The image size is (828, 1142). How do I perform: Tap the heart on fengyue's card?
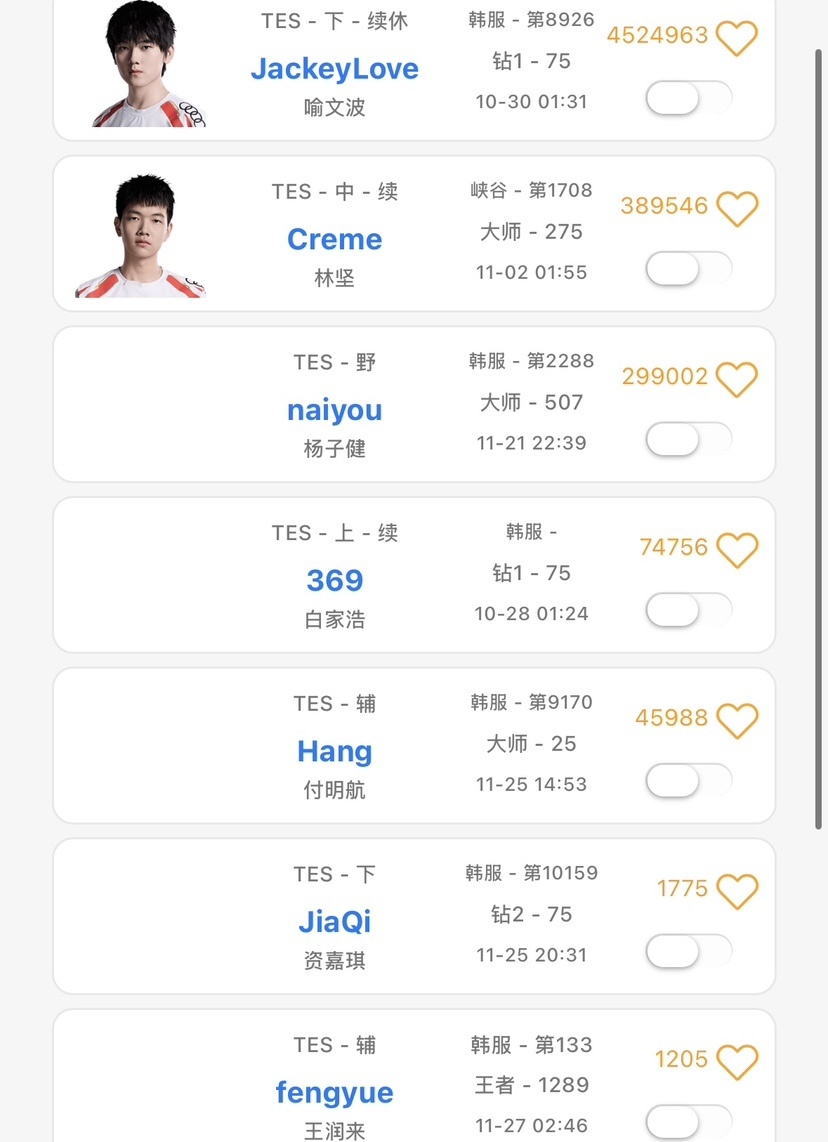737,1063
